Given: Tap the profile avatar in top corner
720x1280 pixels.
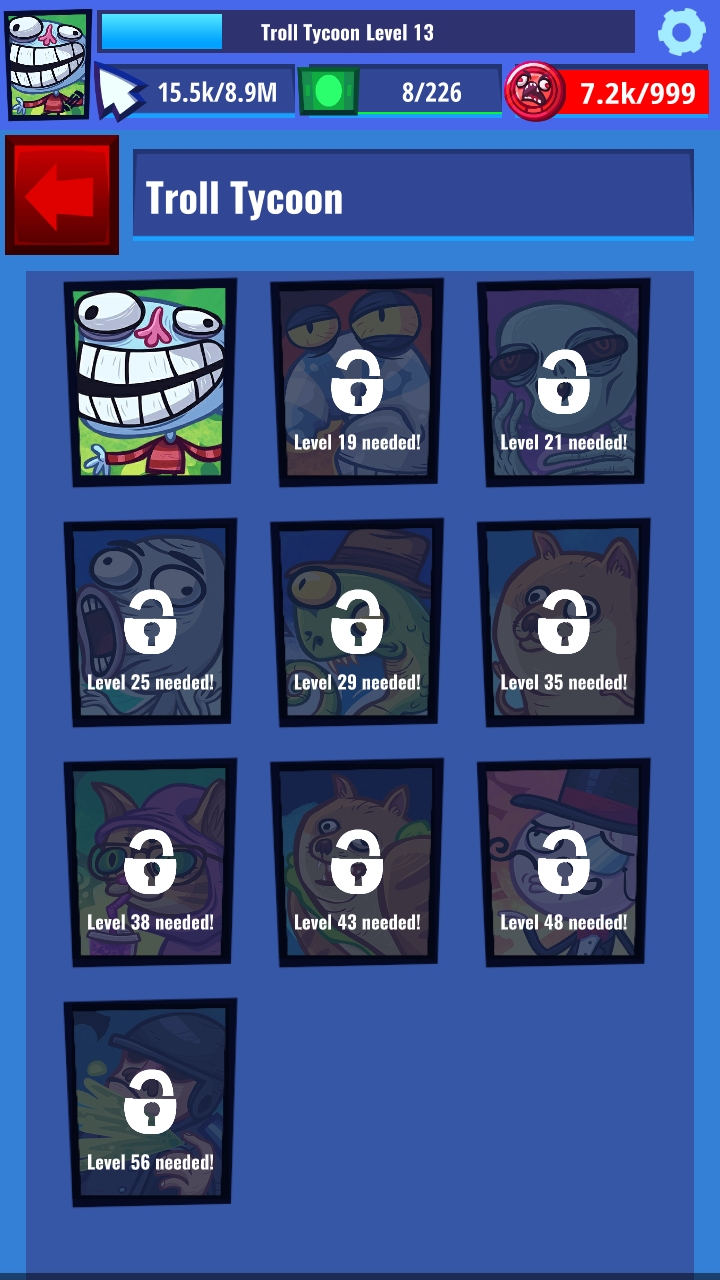Looking at the screenshot, I should click(48, 64).
